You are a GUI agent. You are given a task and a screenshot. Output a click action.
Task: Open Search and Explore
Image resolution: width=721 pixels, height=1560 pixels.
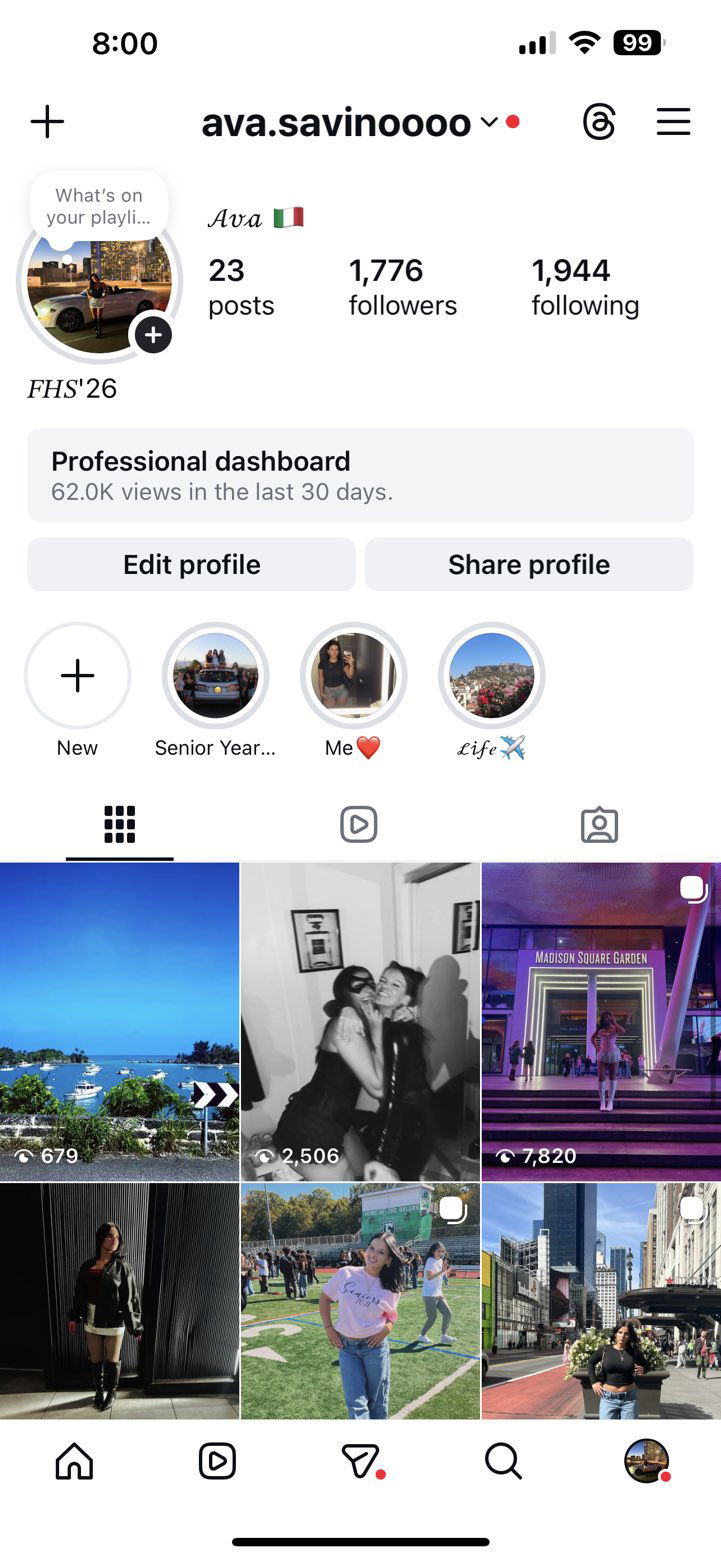coord(503,1462)
